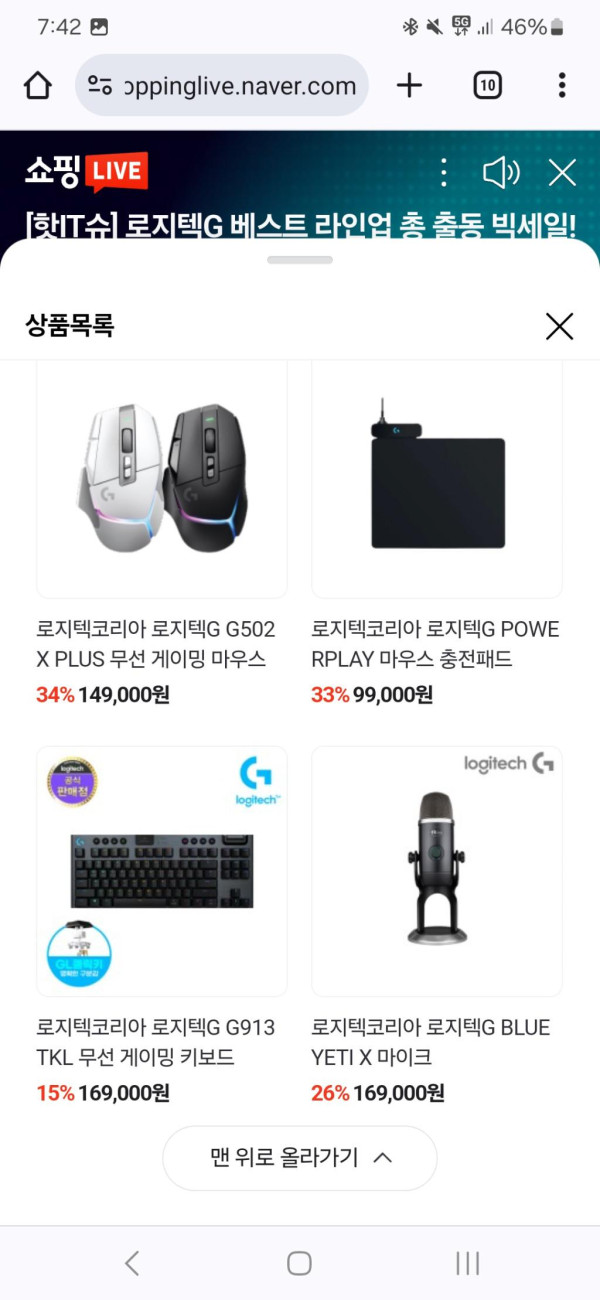Open the G502 X PLUS wireless mouse product
This screenshot has width=600, height=1300.
coord(162,480)
